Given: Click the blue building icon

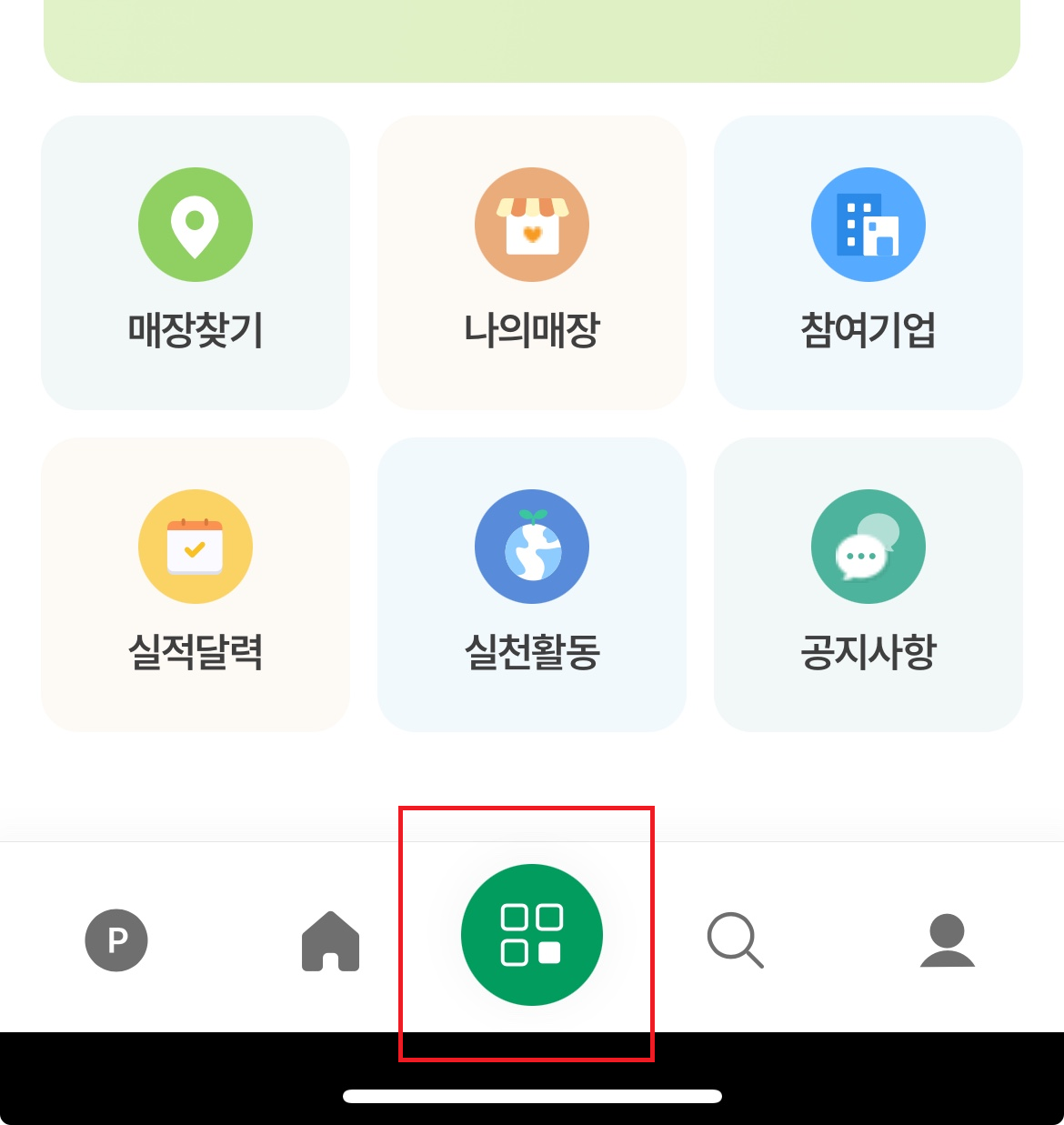Looking at the screenshot, I should pyautogui.click(x=868, y=224).
